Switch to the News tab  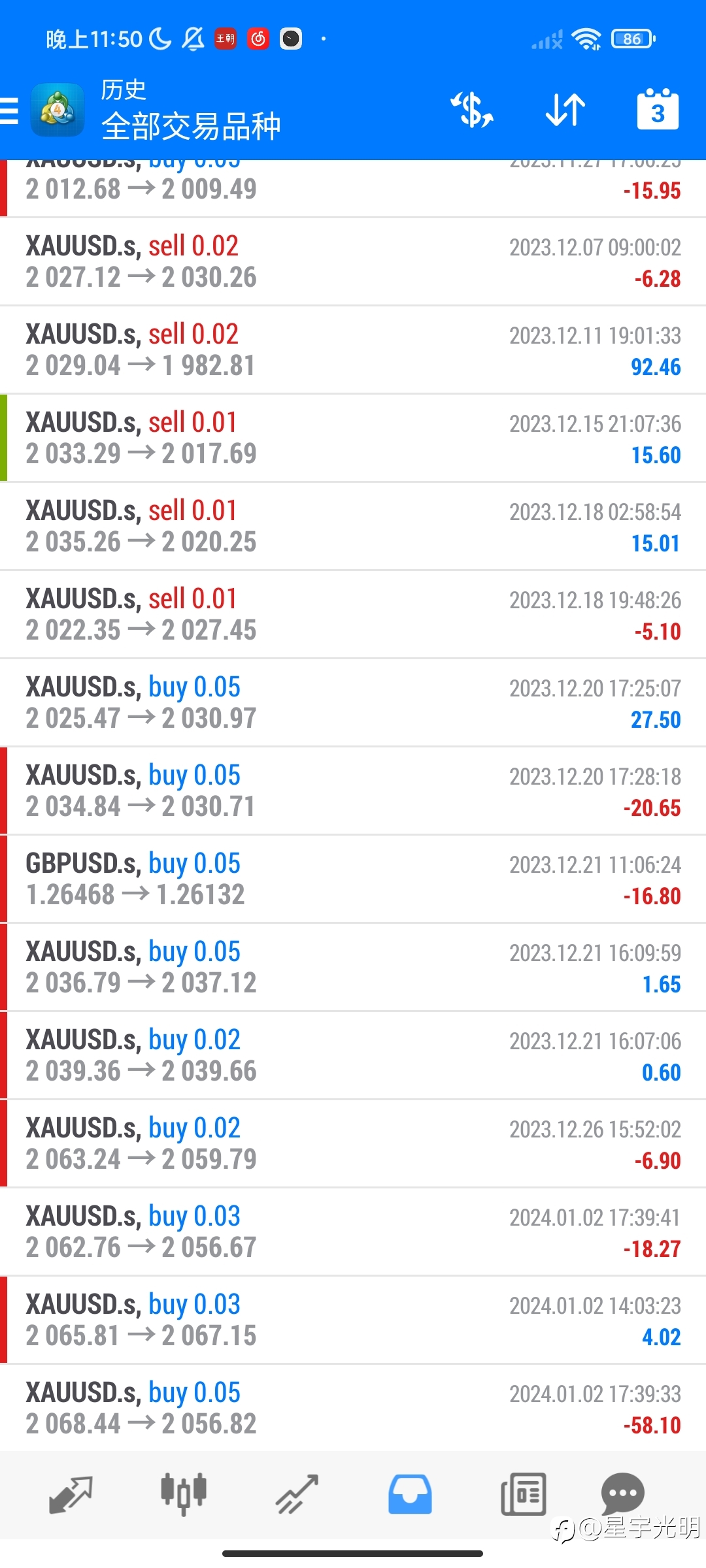click(523, 1495)
